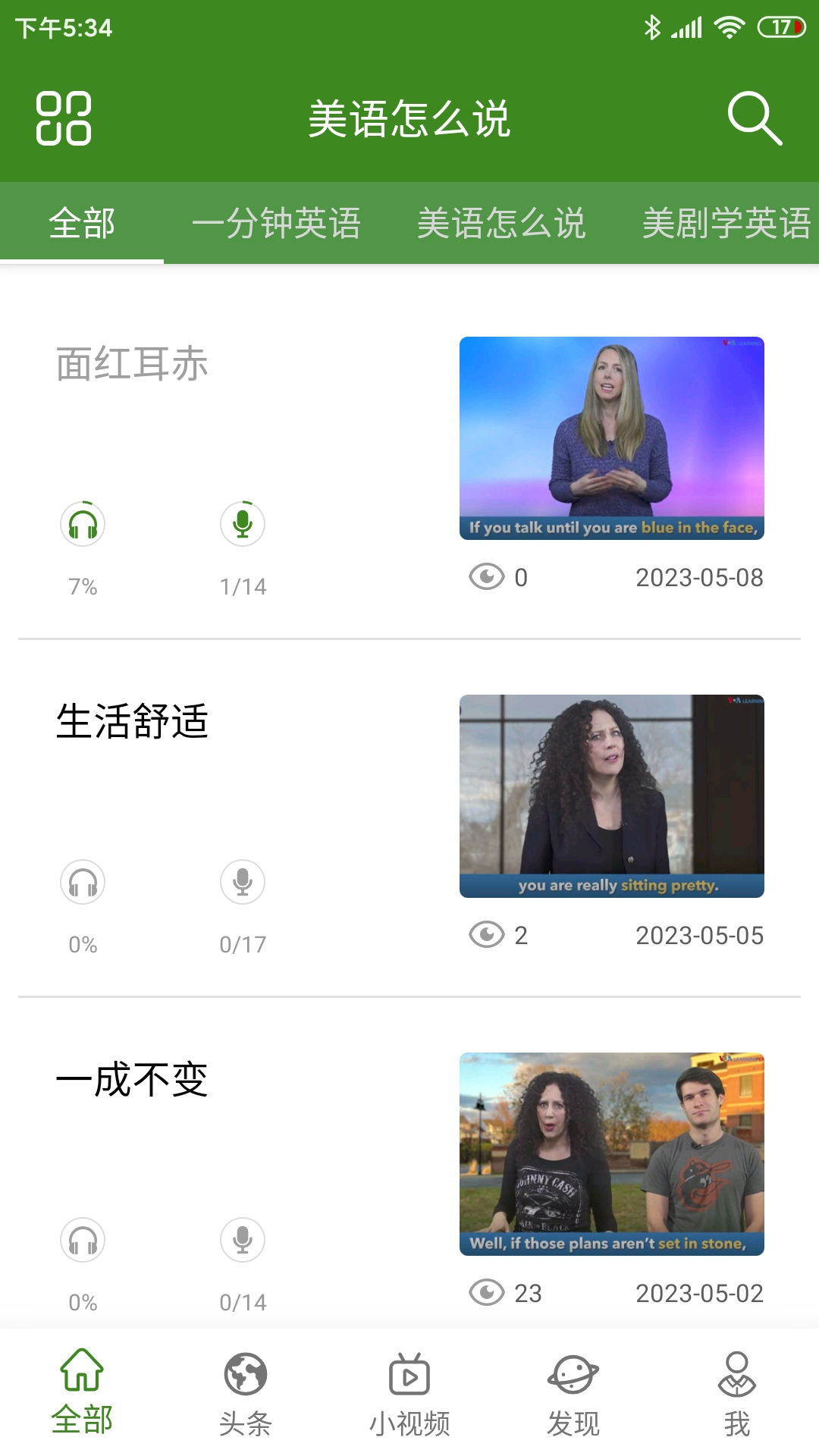Tap the microphone icon for 面红耳赤
This screenshot has height=1456, width=819.
tap(243, 524)
